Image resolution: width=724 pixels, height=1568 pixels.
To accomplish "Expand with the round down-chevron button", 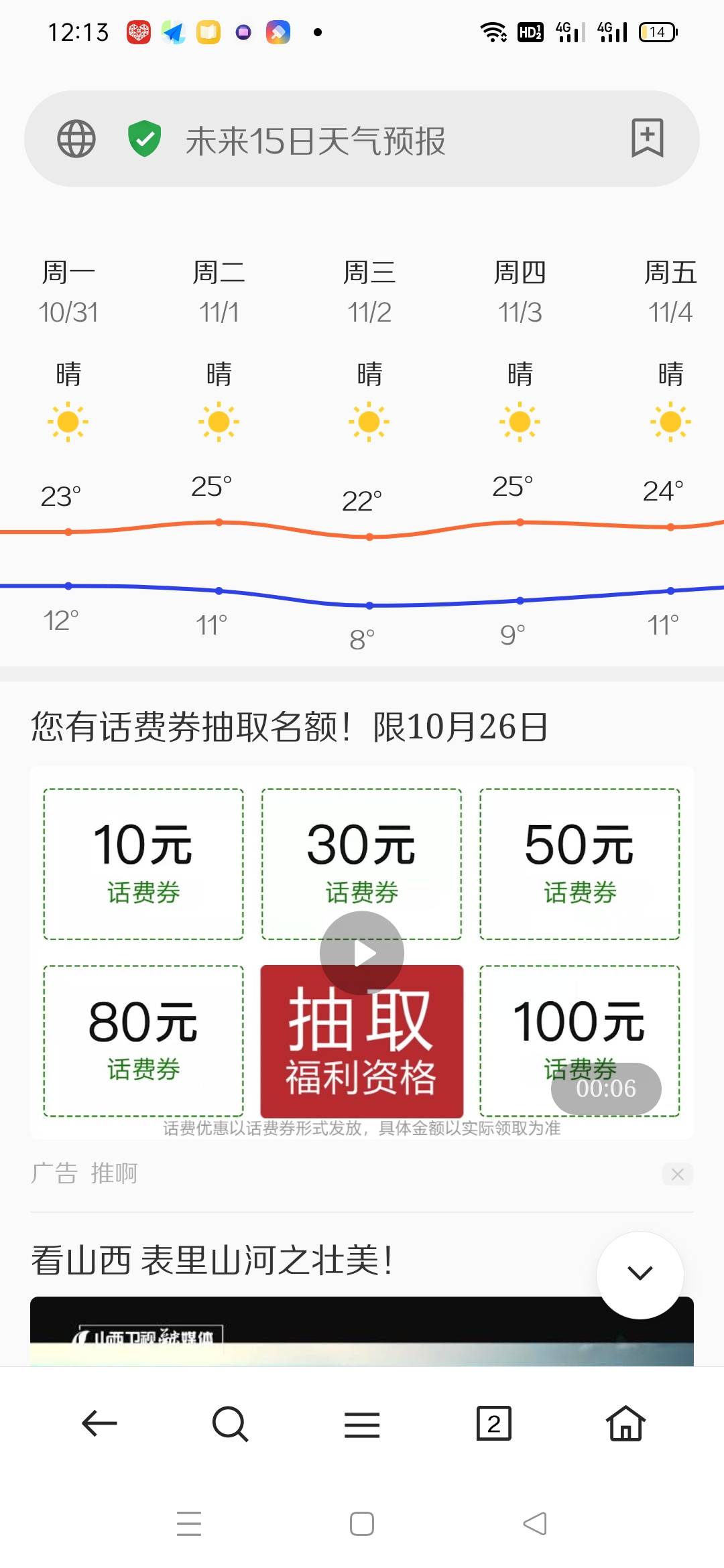I will pos(640,1275).
